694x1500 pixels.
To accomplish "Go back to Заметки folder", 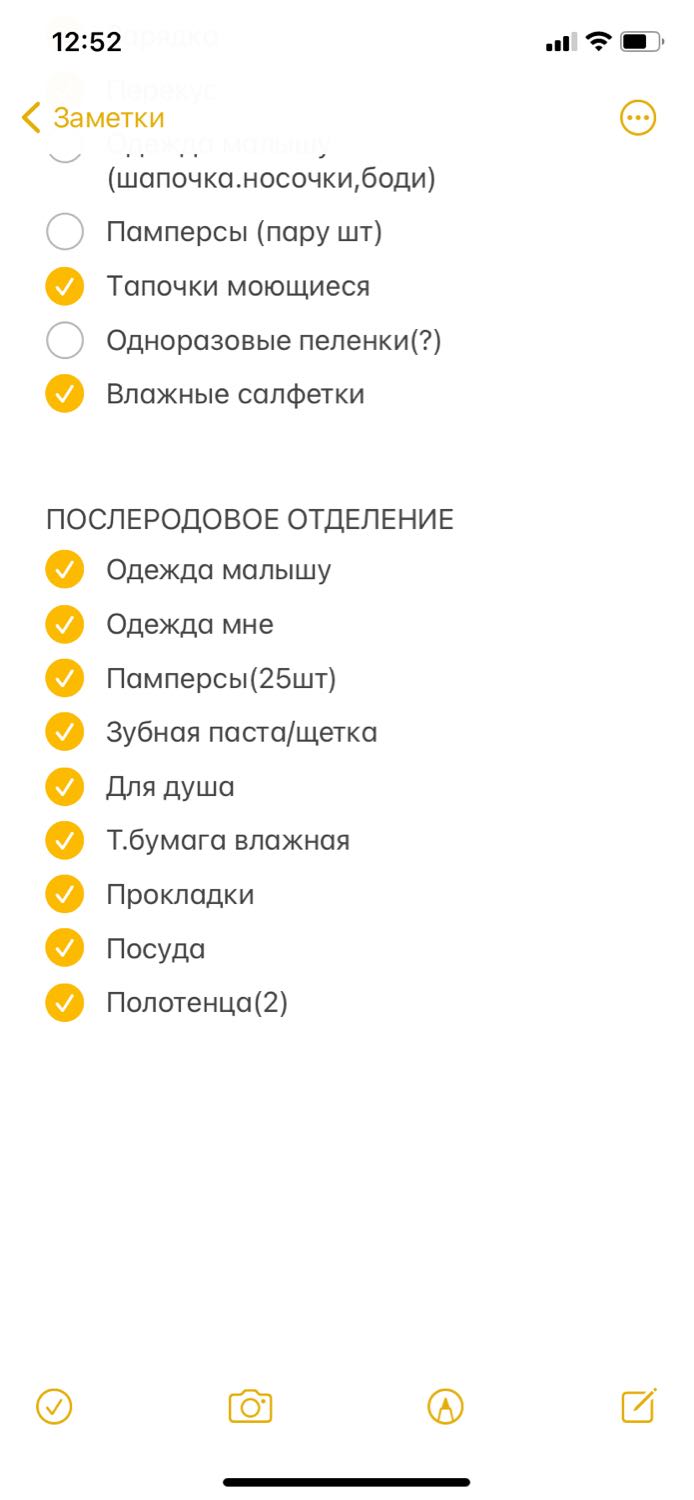I will [93, 117].
